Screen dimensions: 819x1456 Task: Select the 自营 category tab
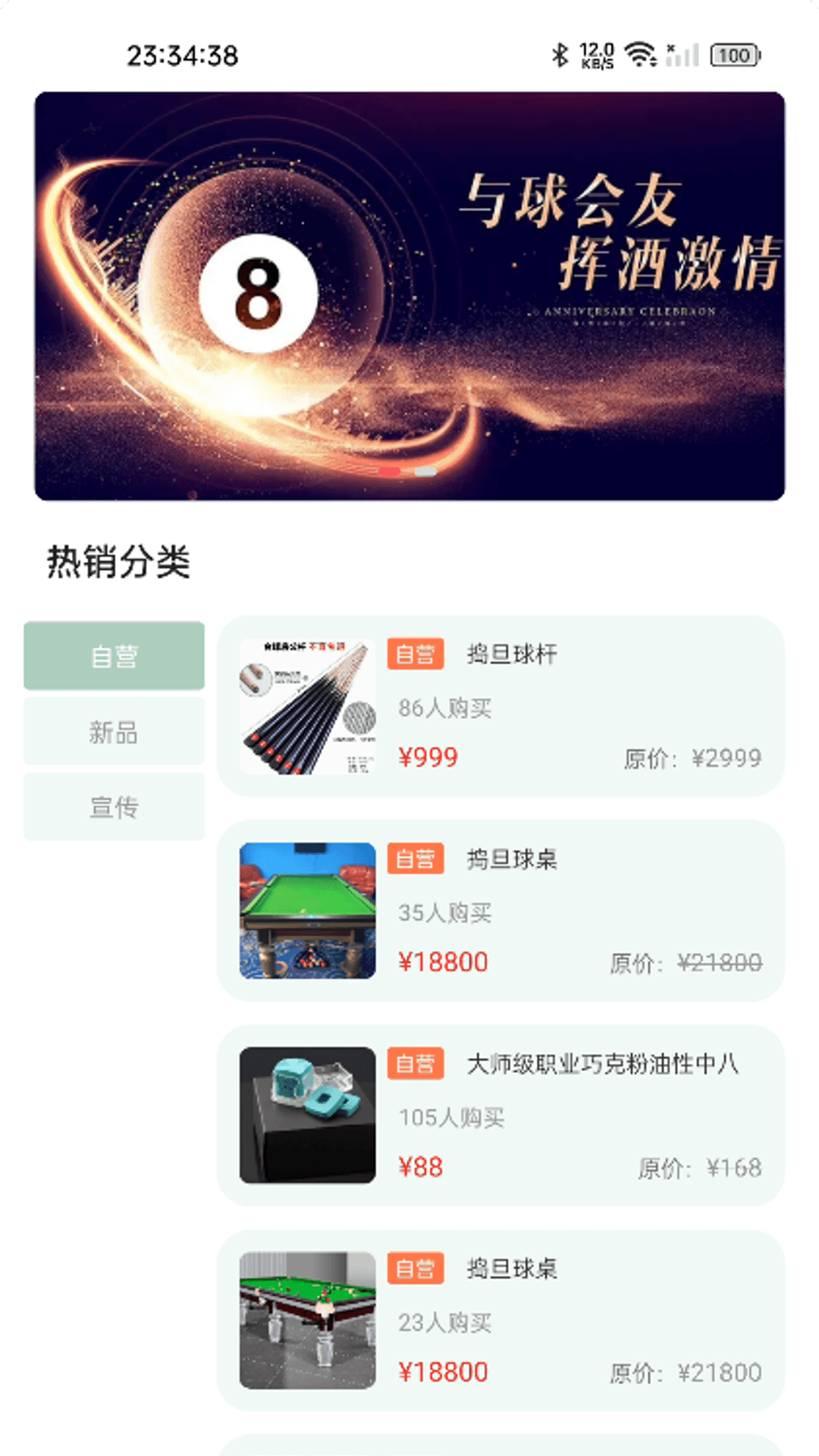pos(114,655)
